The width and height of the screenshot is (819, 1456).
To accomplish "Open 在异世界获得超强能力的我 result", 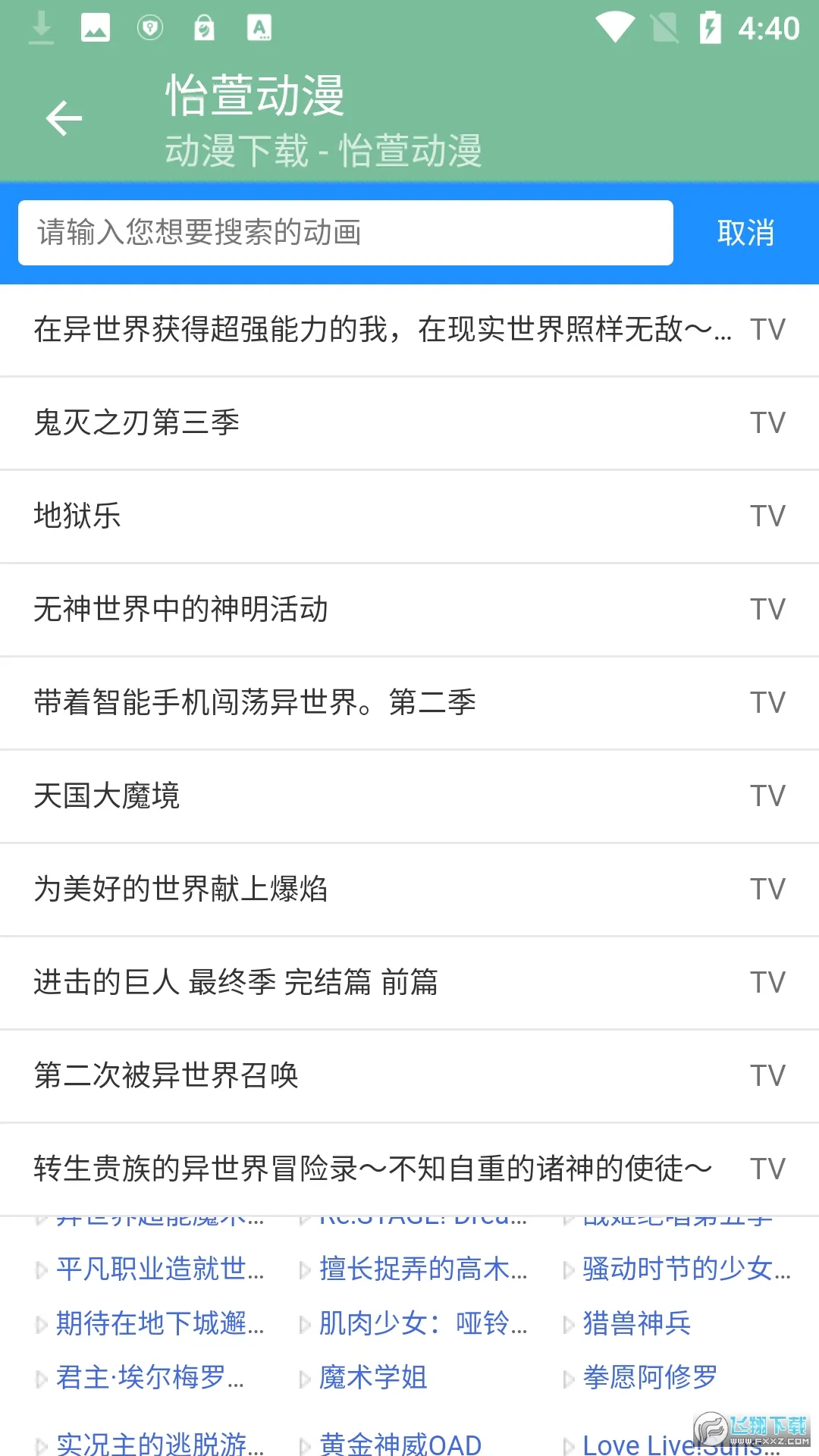I will pos(409,329).
